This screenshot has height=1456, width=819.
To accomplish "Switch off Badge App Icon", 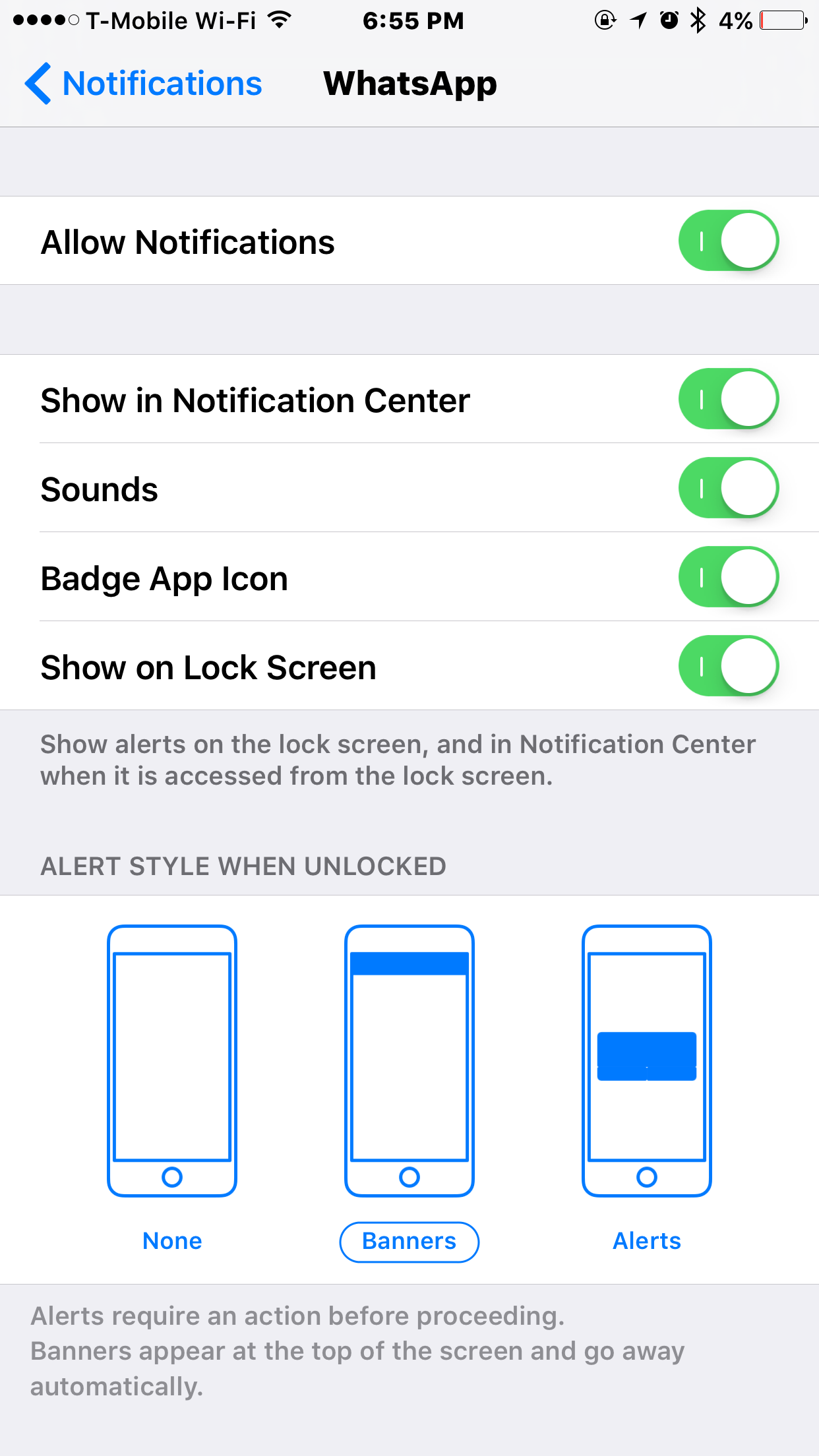I will click(729, 577).
